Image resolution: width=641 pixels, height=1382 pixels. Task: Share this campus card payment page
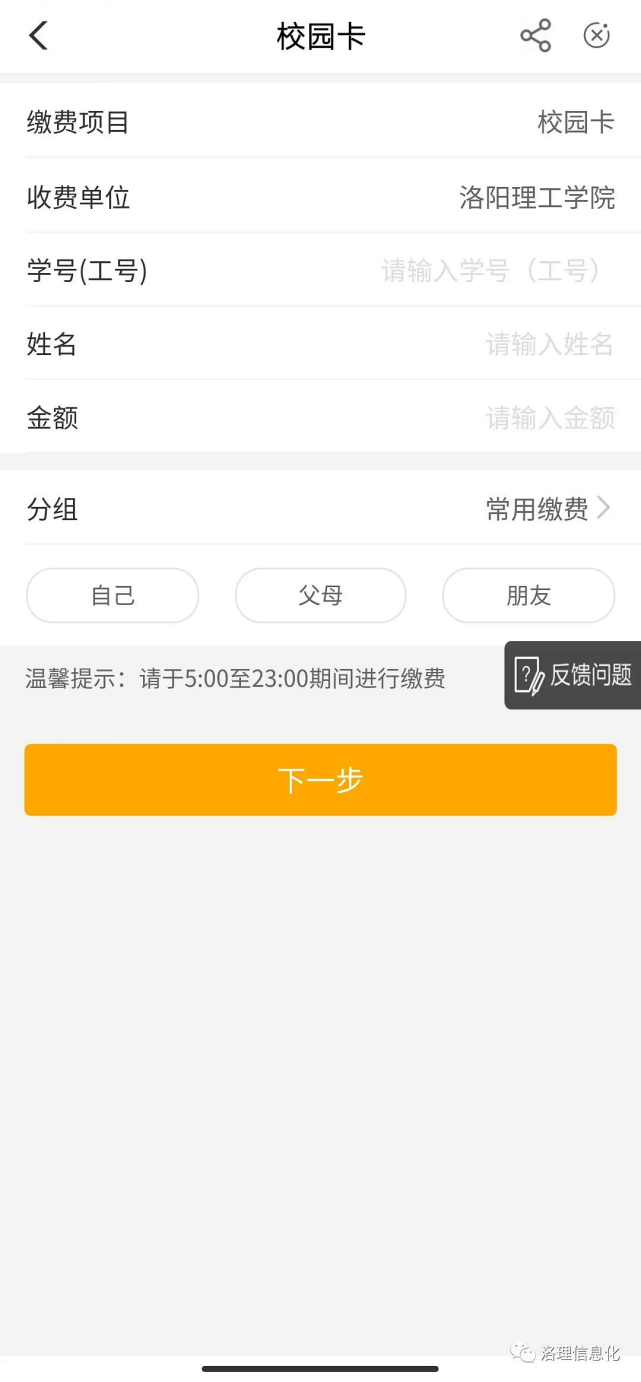536,36
